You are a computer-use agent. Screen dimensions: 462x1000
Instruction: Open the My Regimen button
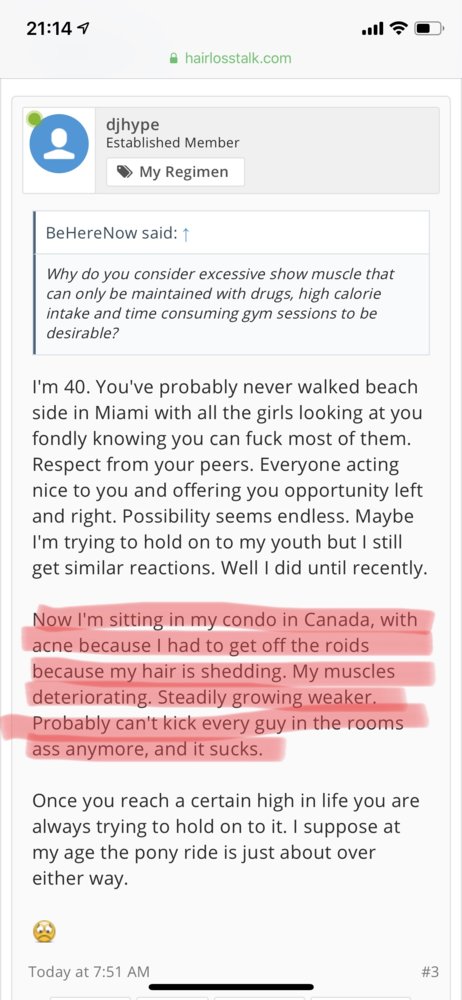pos(175,172)
